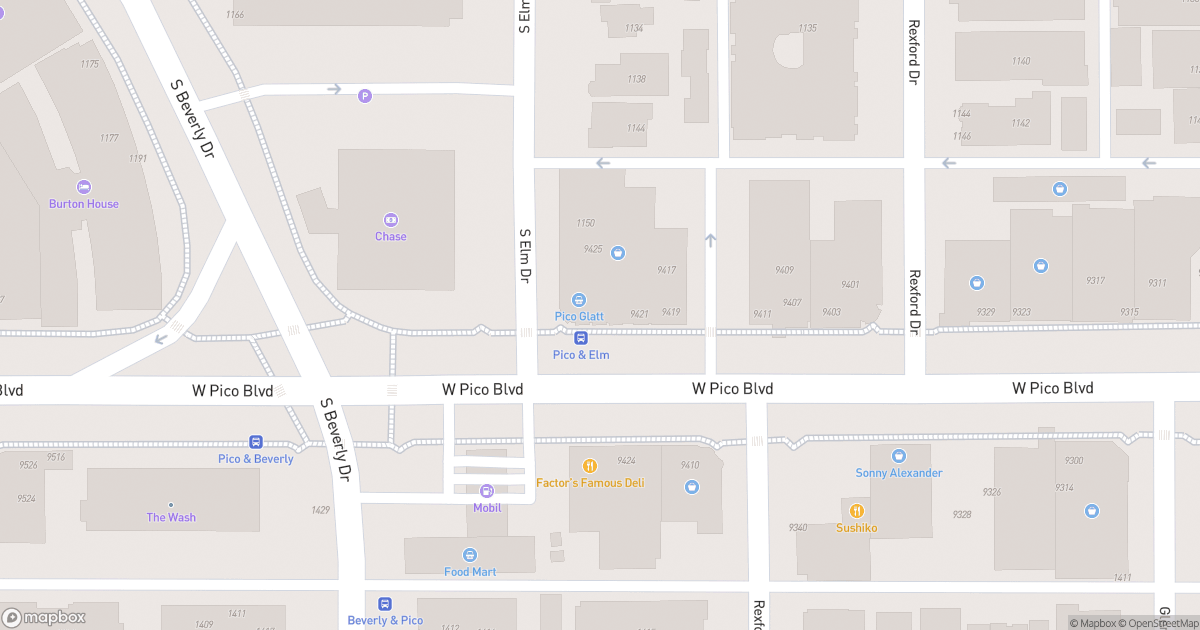Open the Sushiko restaurant marker

click(x=857, y=511)
